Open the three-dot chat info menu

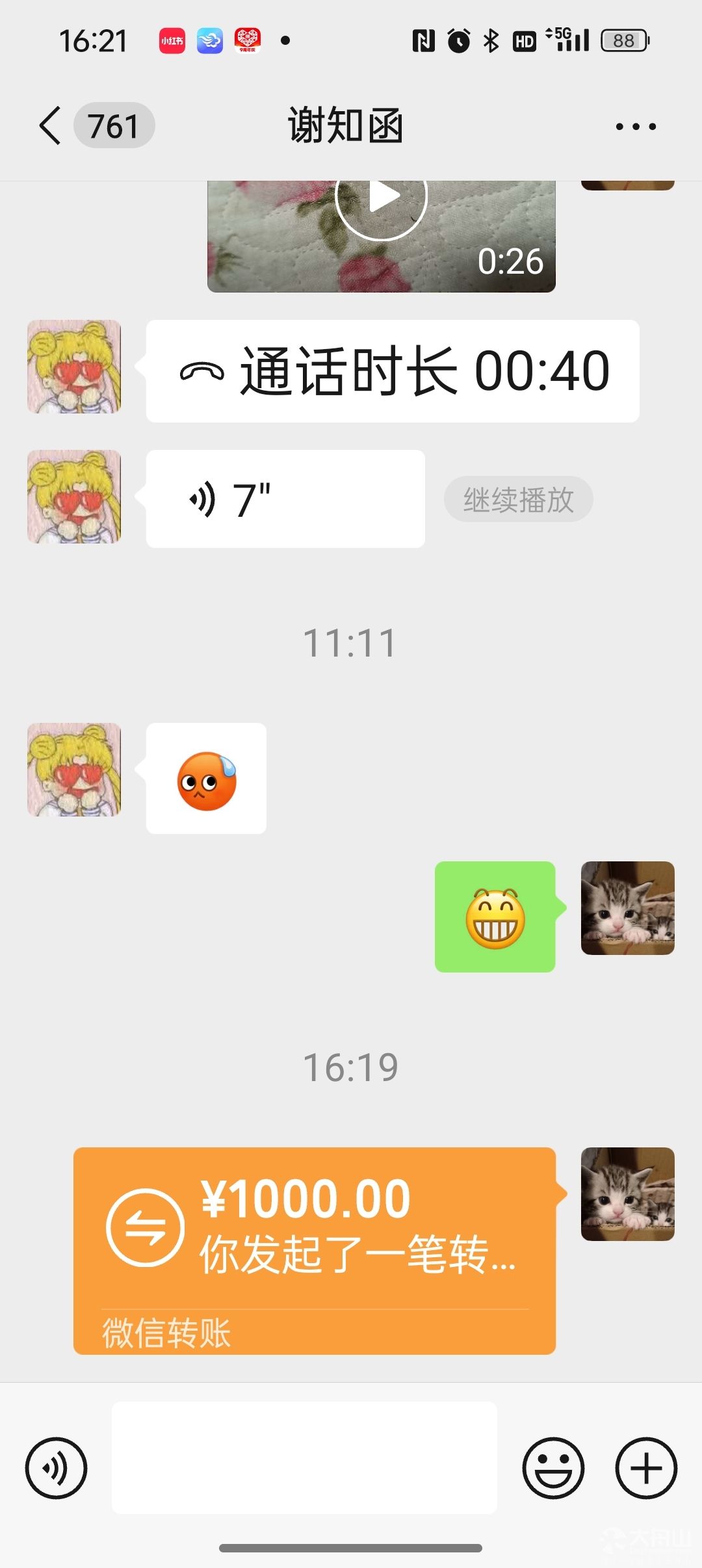[x=636, y=126]
